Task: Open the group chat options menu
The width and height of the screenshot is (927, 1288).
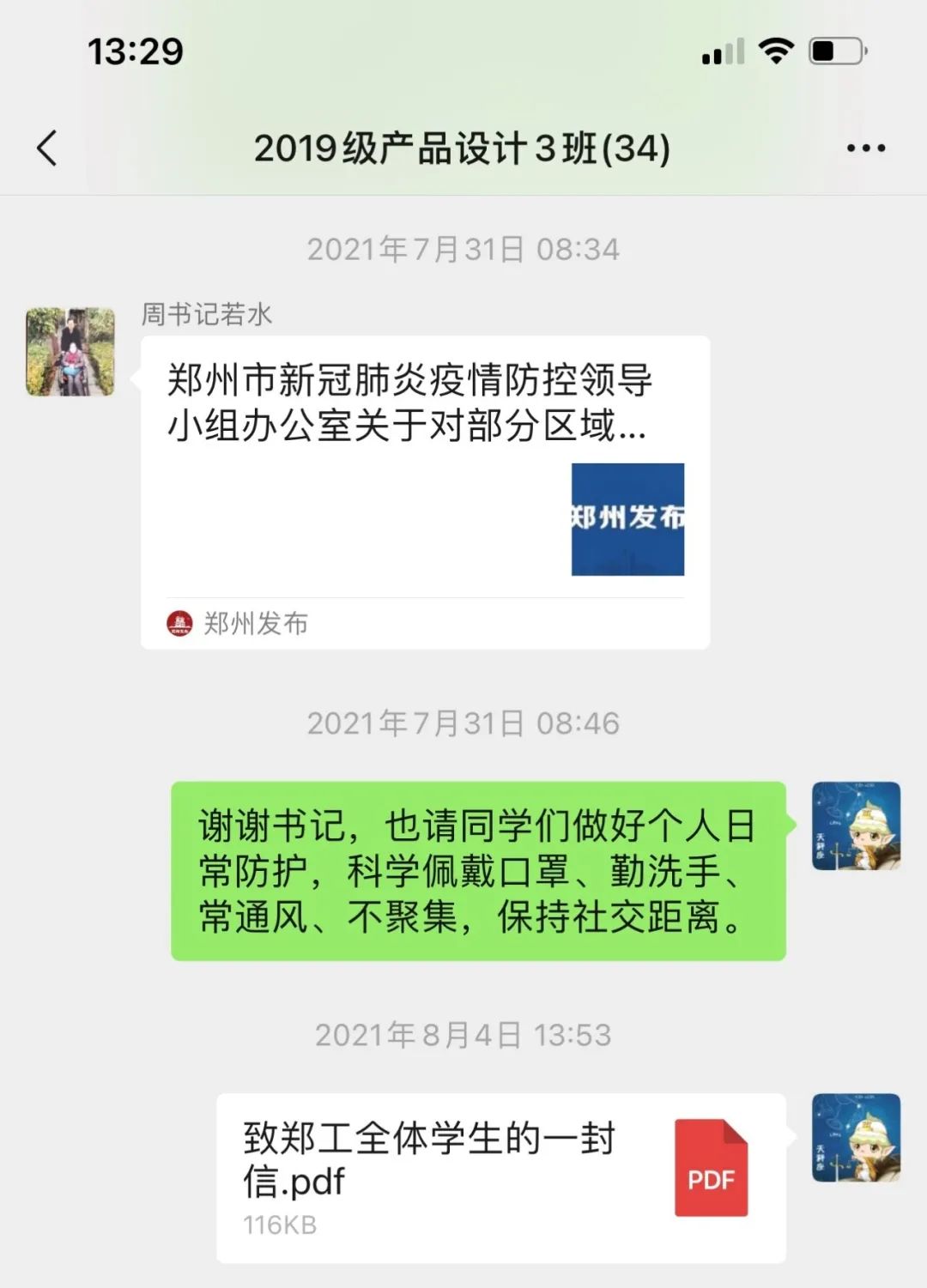Action: 865,148
